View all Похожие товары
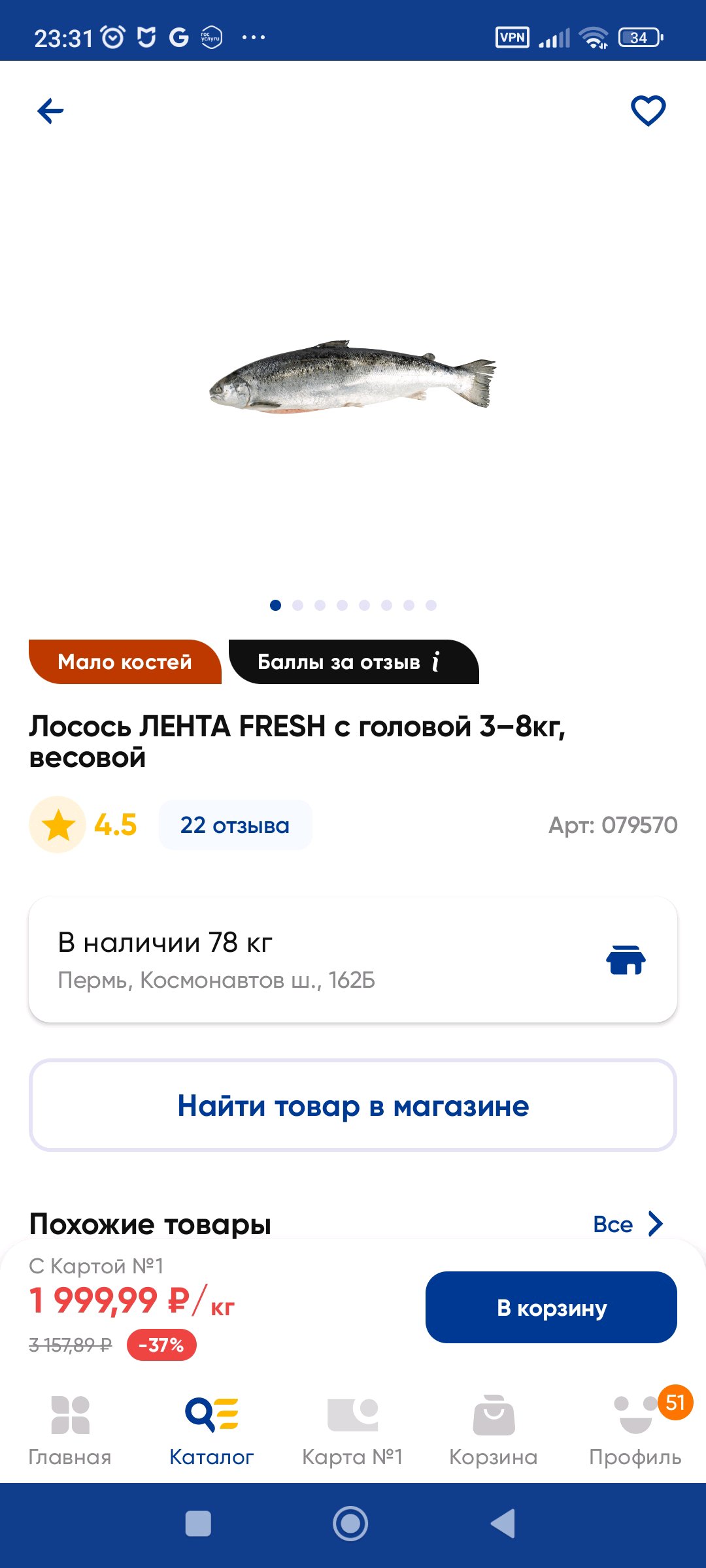Image resolution: width=706 pixels, height=1568 pixels. click(x=628, y=1224)
